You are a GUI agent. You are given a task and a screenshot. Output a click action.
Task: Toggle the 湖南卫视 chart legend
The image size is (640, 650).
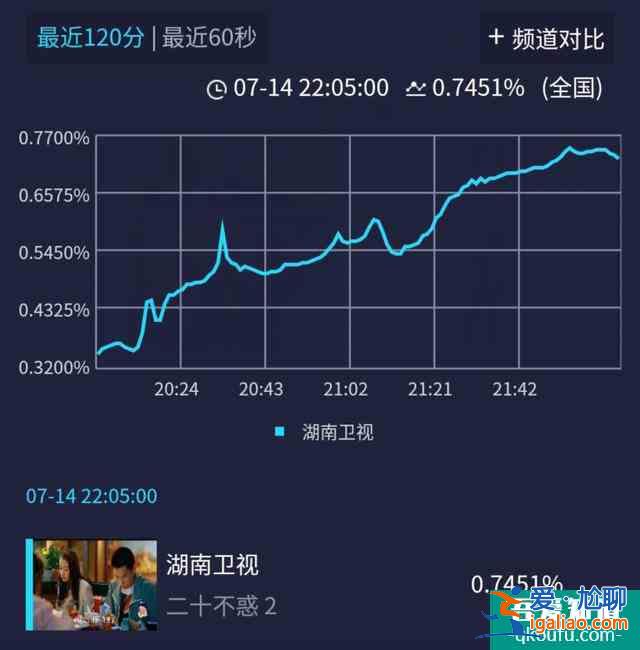325,433
